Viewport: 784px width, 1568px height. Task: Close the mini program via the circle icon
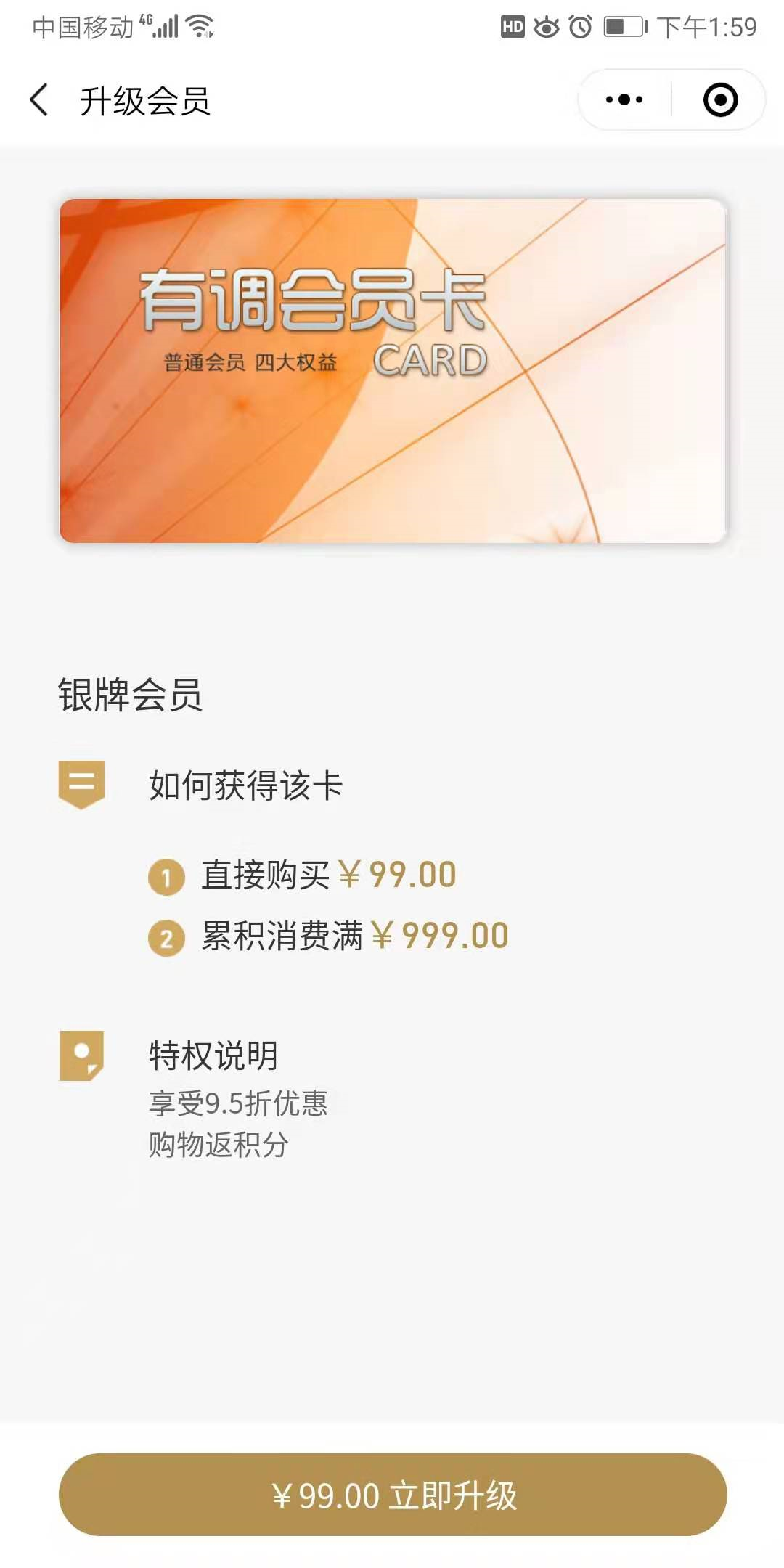[x=720, y=100]
